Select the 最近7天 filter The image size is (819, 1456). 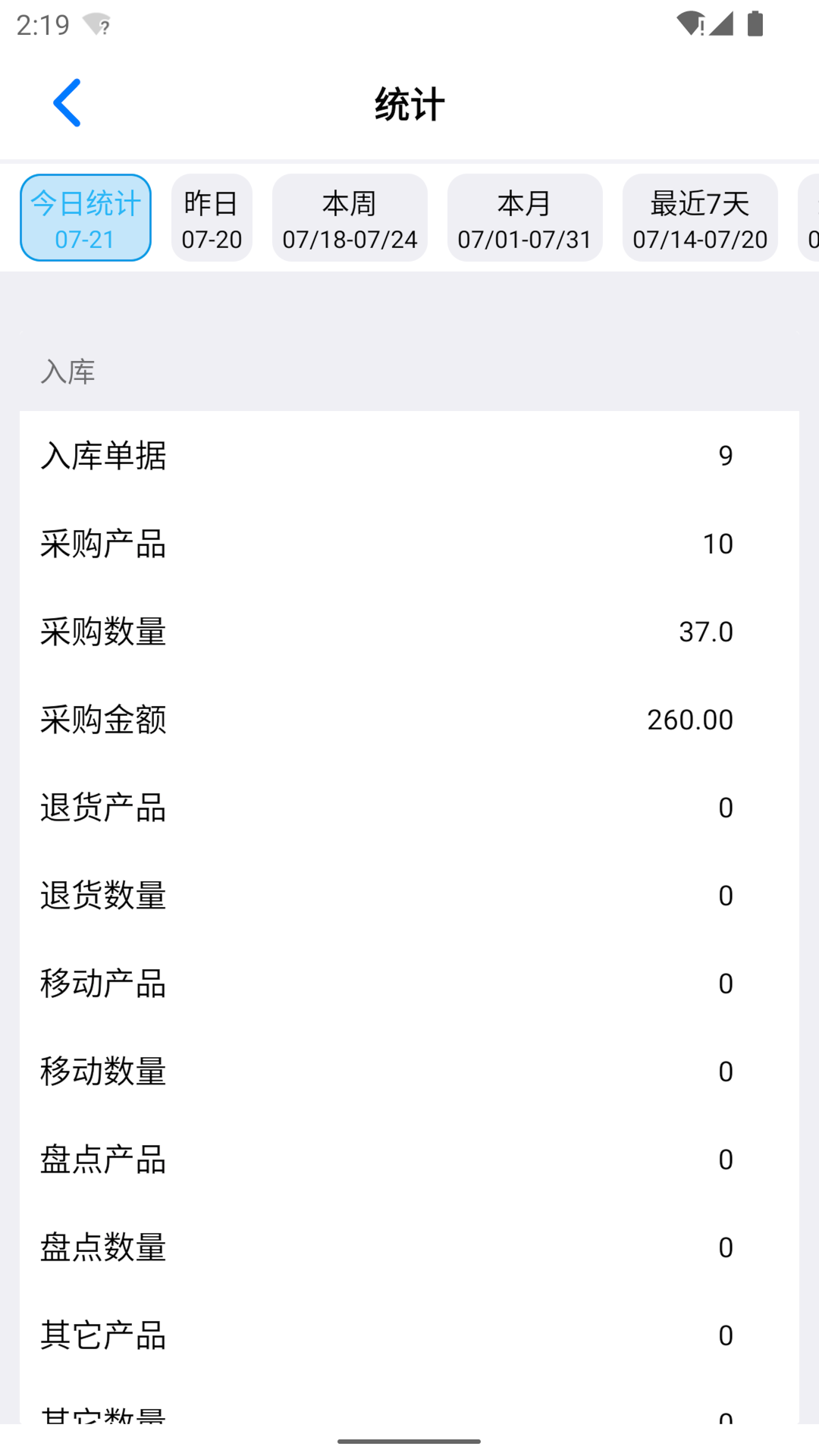(x=699, y=218)
